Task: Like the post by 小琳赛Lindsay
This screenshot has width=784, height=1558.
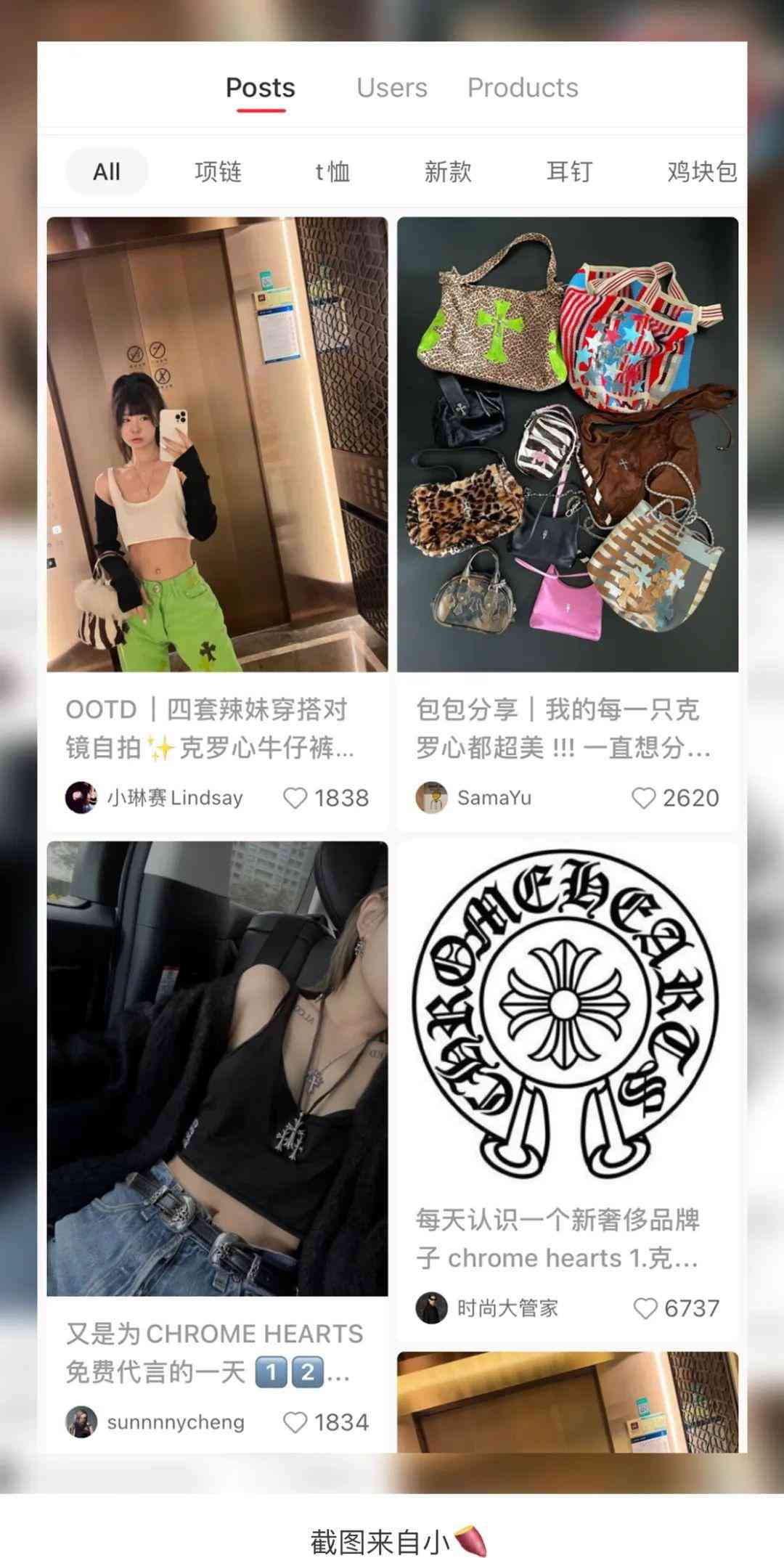Action: 295,798
